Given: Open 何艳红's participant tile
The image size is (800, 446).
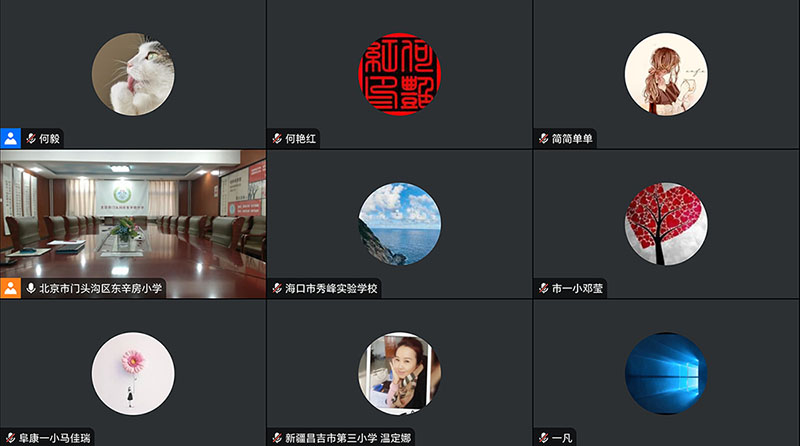Looking at the screenshot, I should (x=399, y=74).
